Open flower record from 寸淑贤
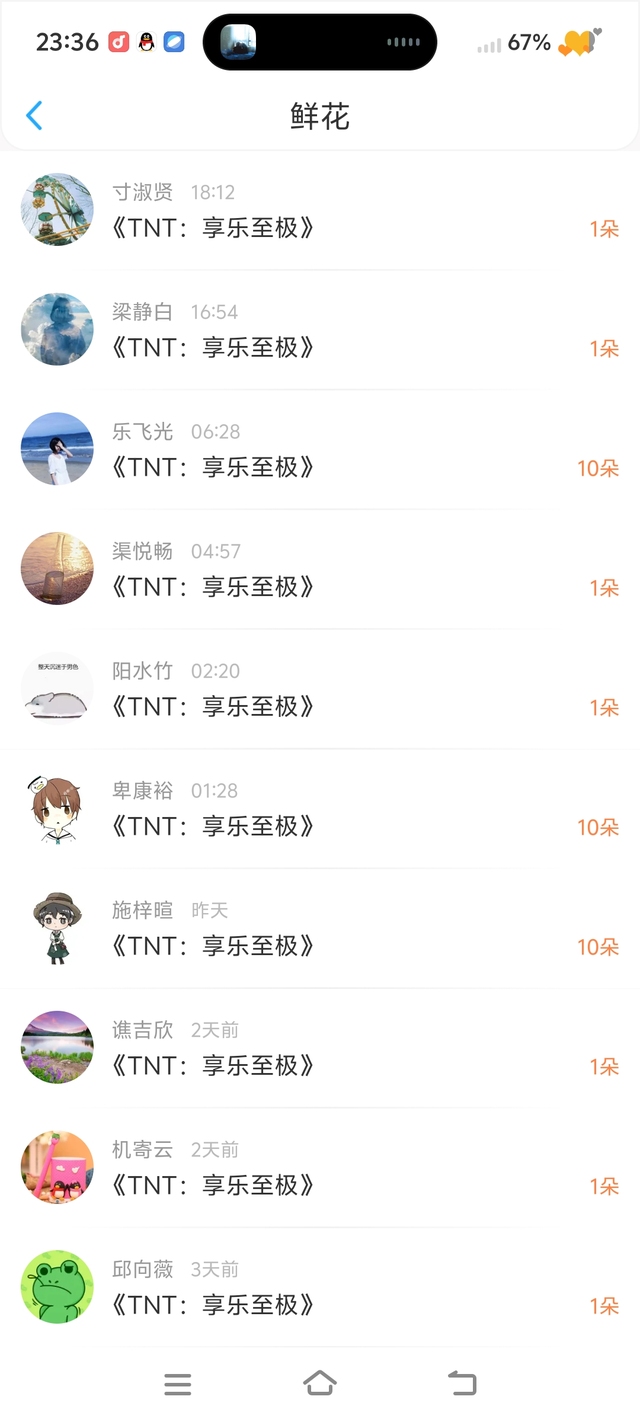The width and height of the screenshot is (640, 1422). [320, 210]
